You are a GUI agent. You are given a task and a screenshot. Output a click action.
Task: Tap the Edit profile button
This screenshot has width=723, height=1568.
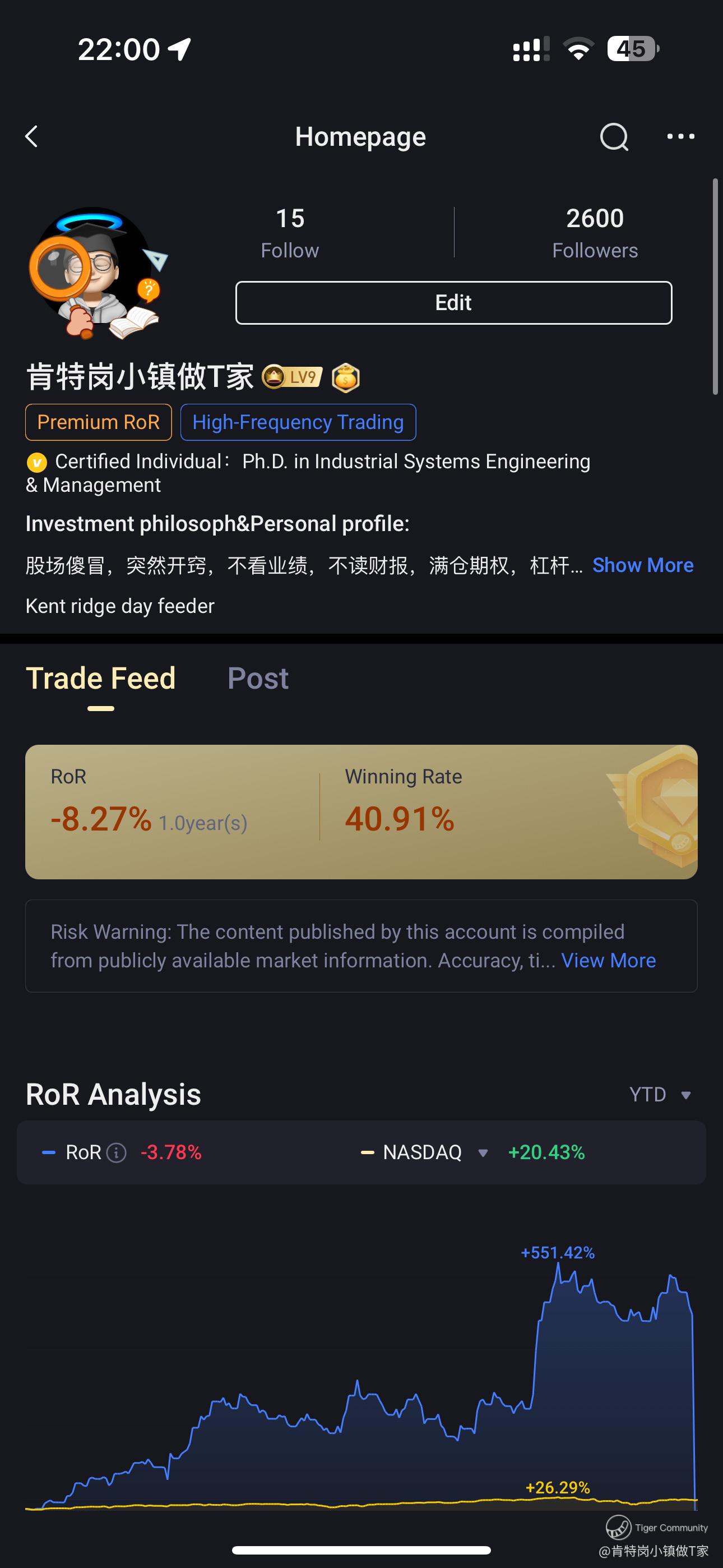(453, 302)
